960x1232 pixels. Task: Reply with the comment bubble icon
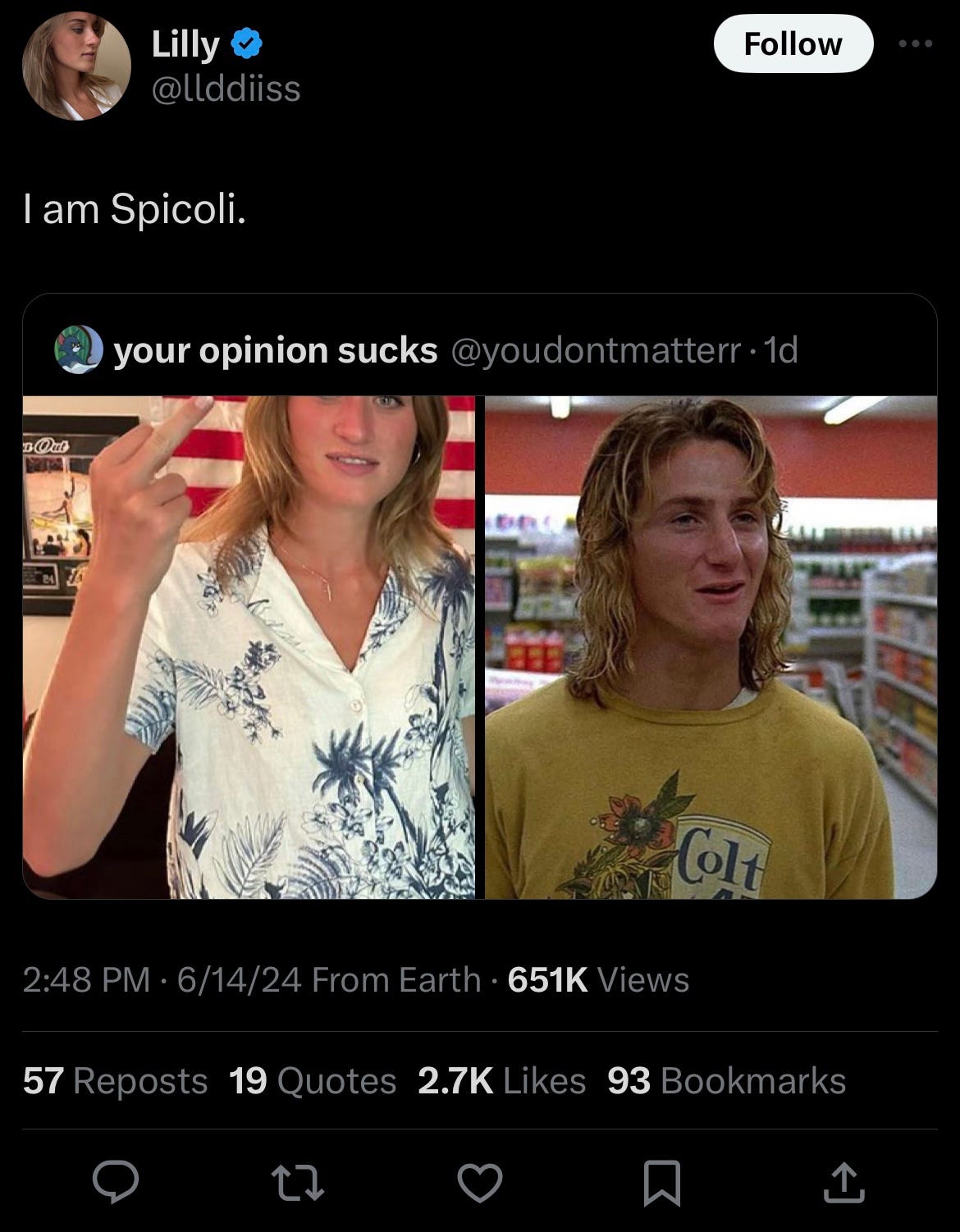point(115,1182)
